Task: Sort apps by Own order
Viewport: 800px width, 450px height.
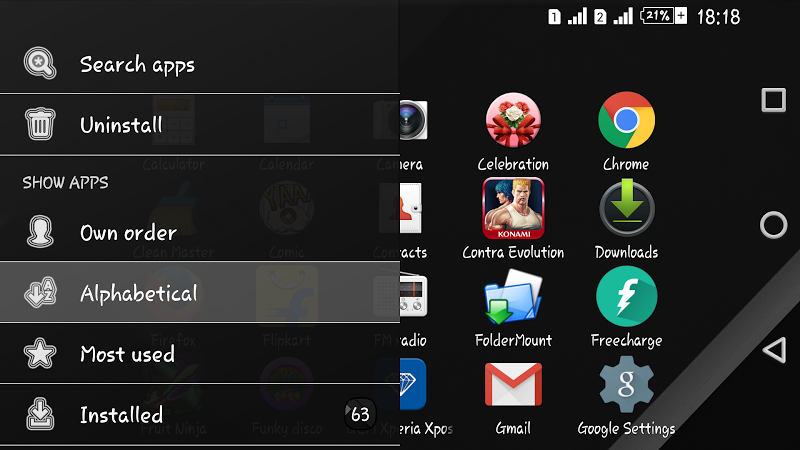Action: 128,233
